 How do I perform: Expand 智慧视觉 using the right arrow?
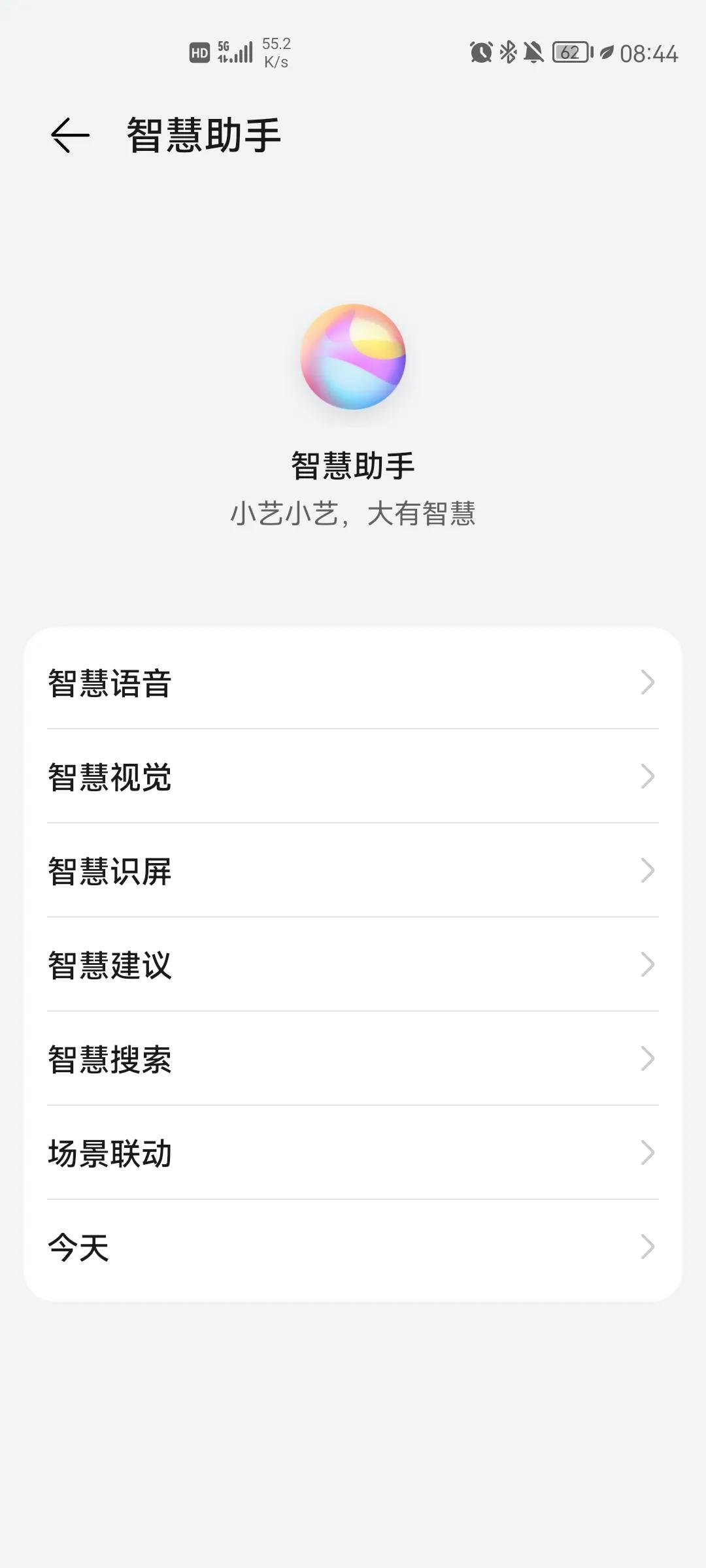[647, 777]
